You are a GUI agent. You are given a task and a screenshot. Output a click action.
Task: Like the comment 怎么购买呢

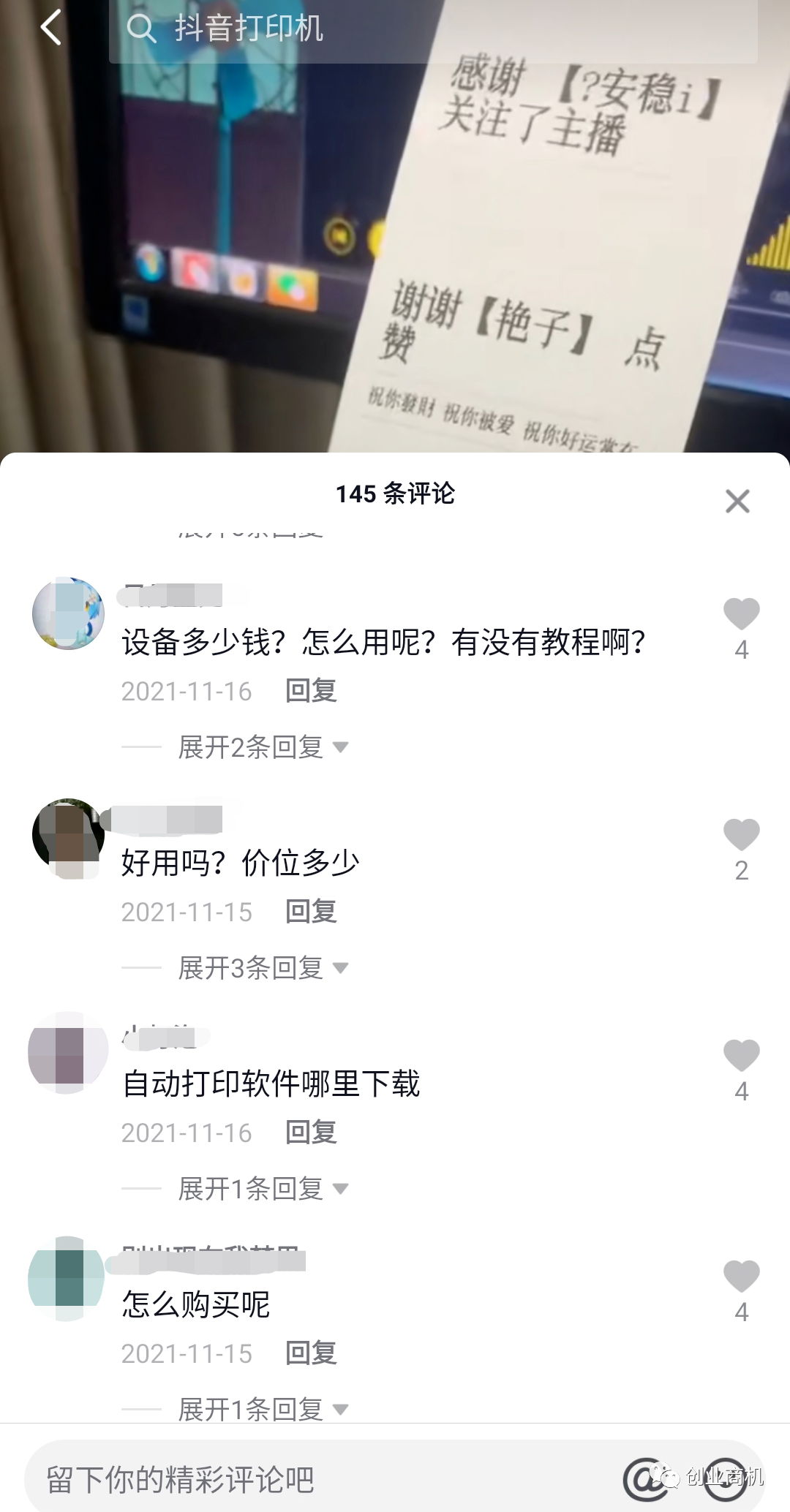(741, 1277)
